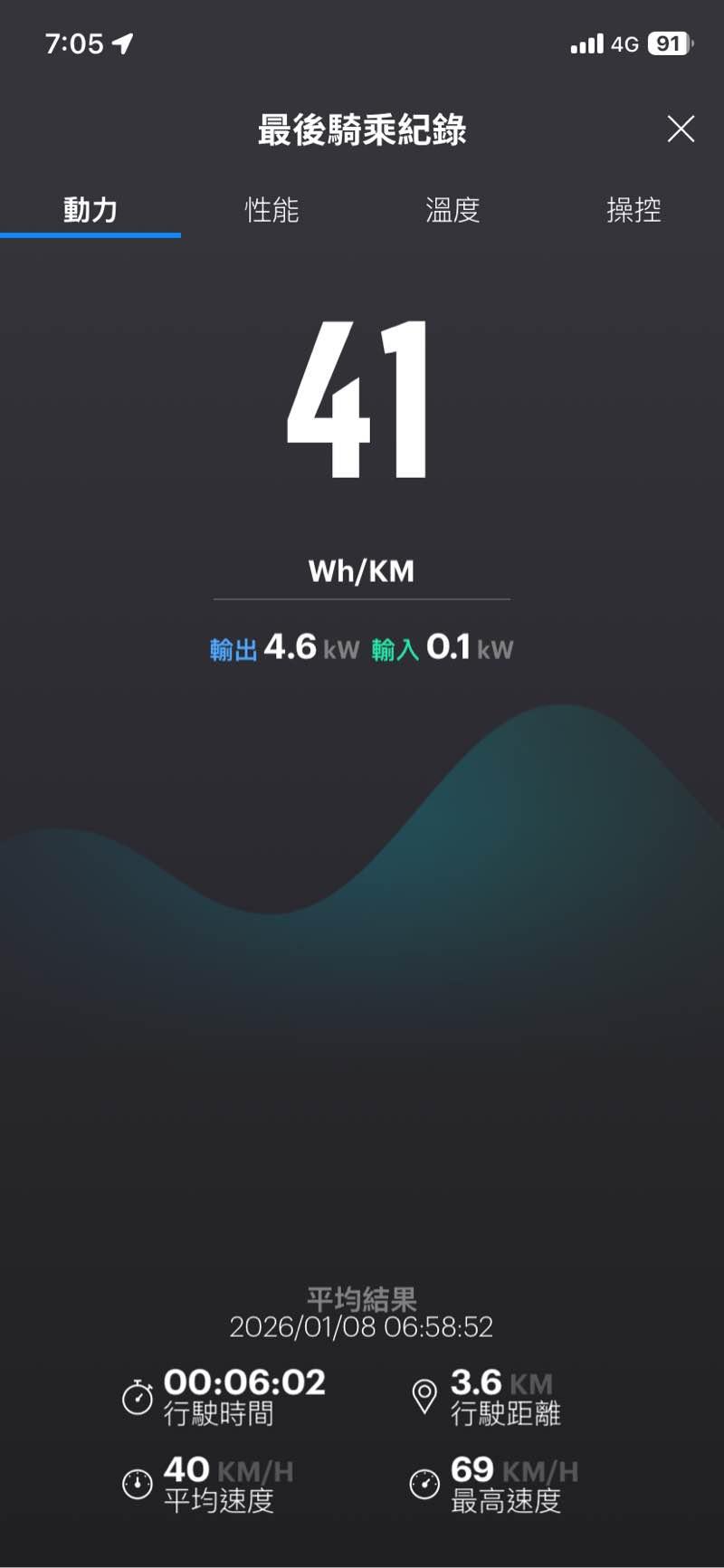
Task: Go to the 操控 tab
Action: coord(633,210)
